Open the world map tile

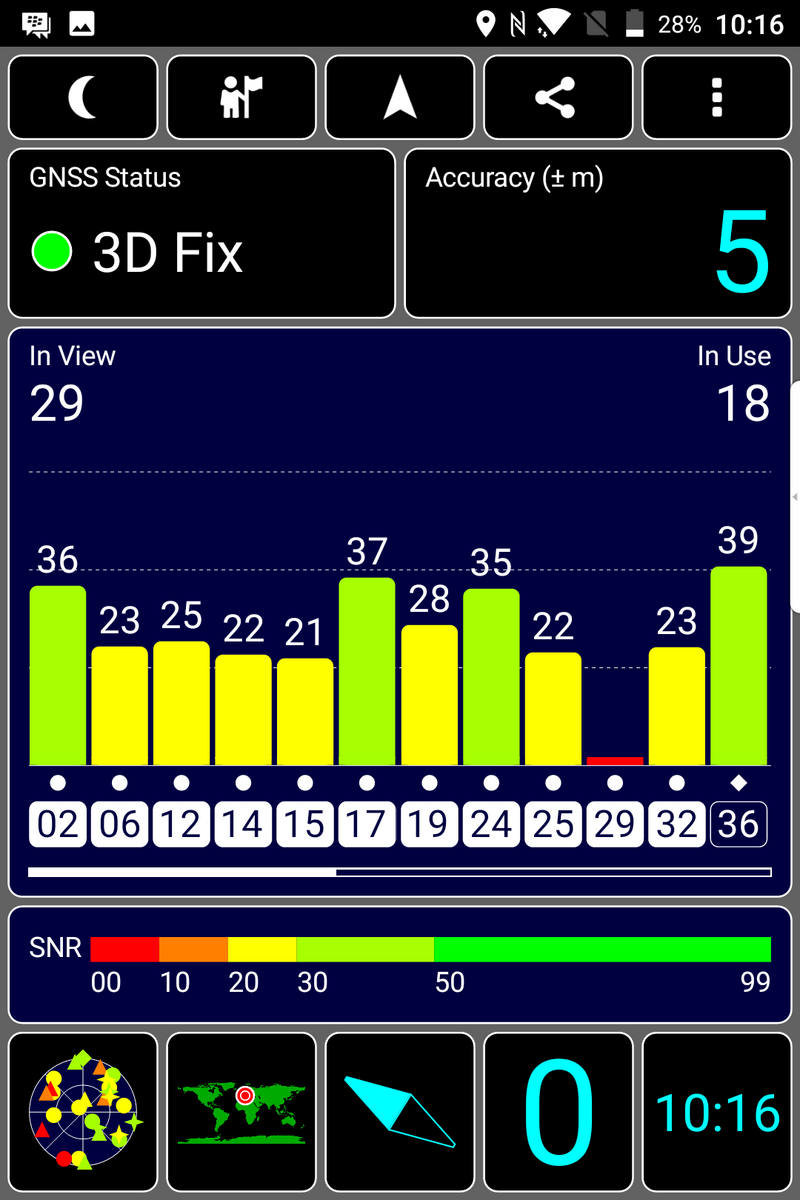pos(241,1110)
